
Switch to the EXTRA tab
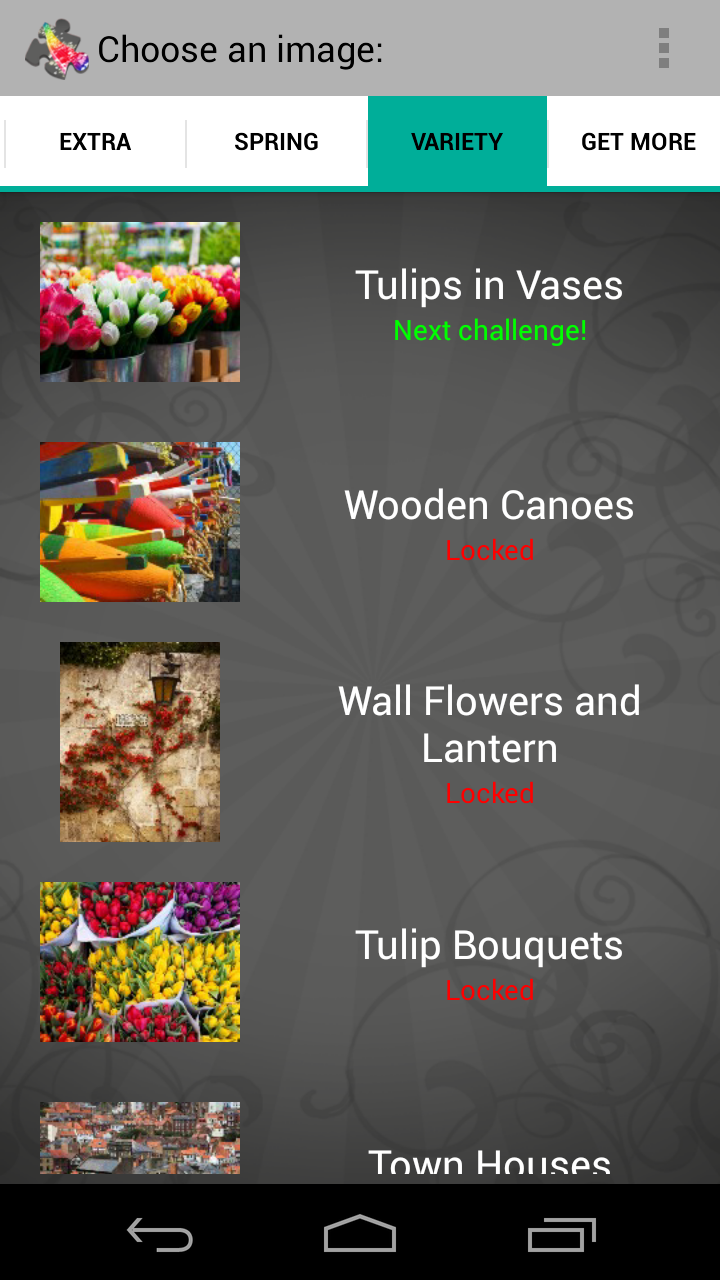pyautogui.click(x=93, y=142)
